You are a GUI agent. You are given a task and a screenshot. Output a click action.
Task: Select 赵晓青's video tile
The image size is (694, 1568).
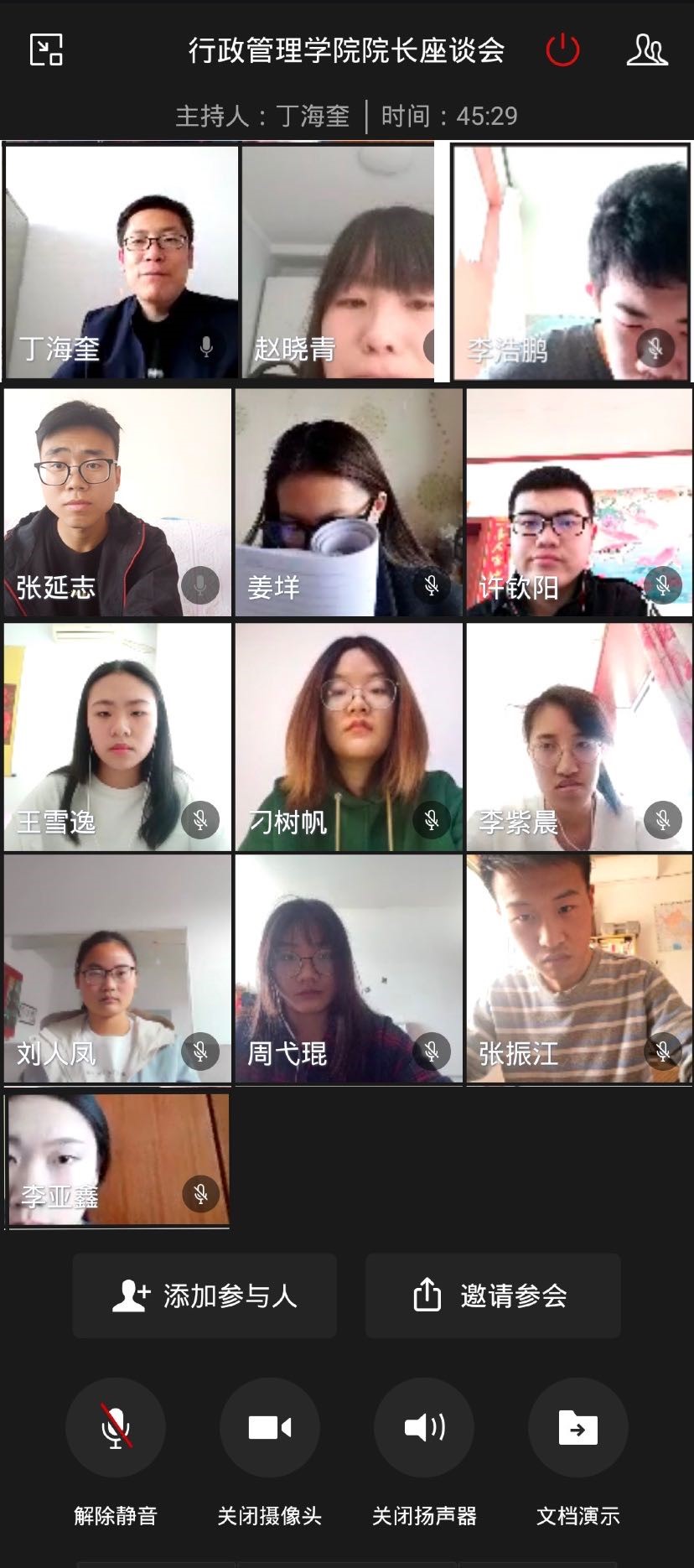[338, 262]
